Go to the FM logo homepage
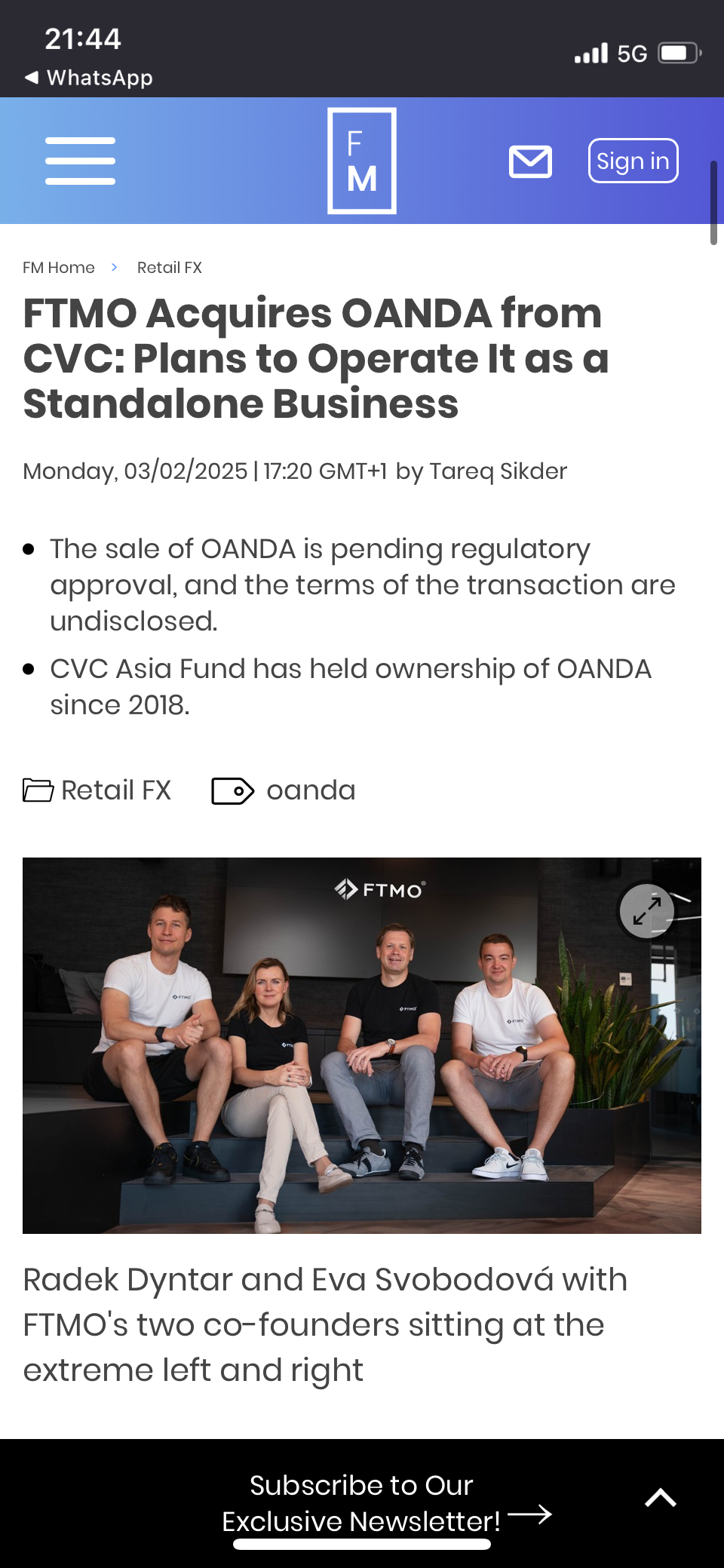 362,161
